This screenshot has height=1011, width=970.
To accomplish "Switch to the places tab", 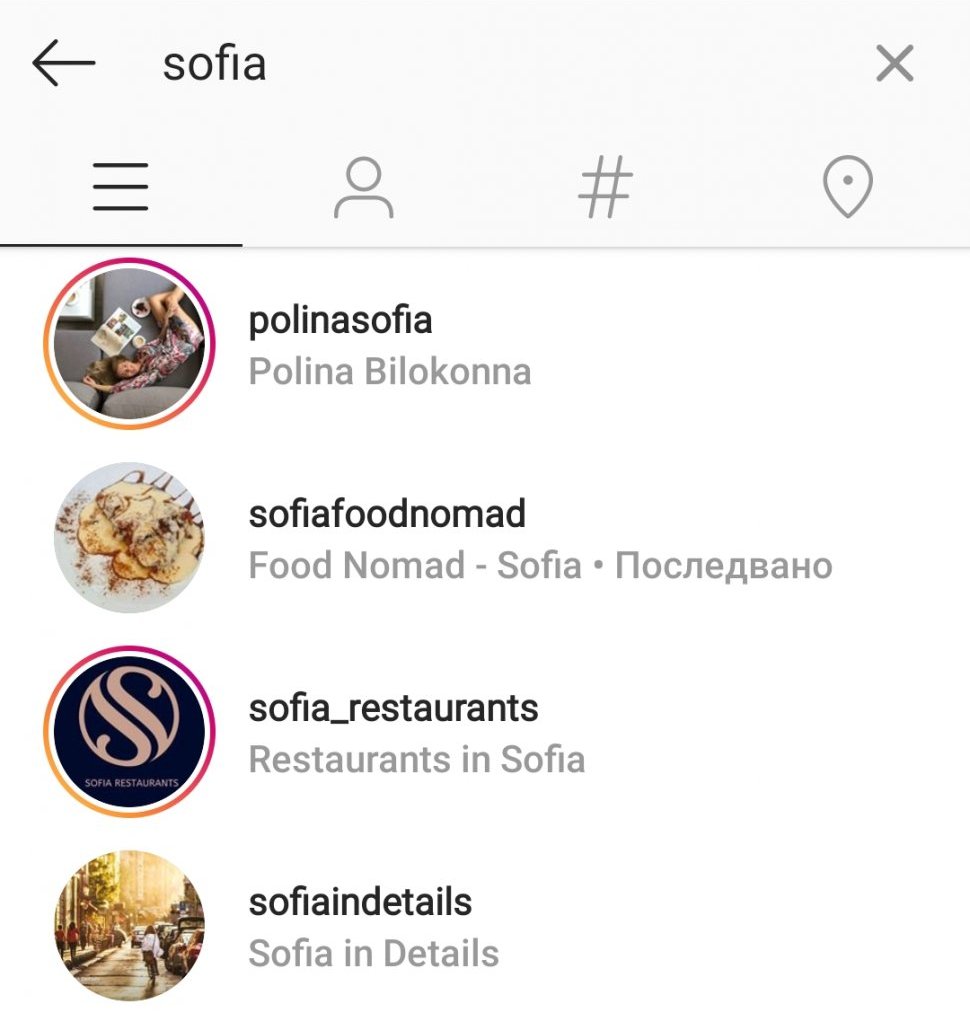I will point(847,187).
